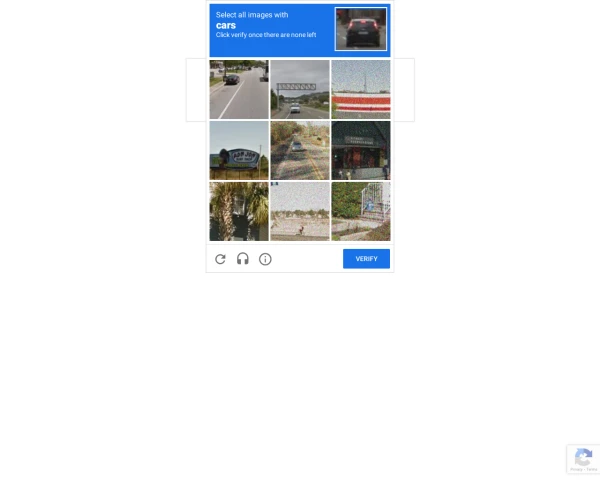This screenshot has width=600, height=480.
Task: Select the tile with the roadside billboard sign
Action: (239, 151)
